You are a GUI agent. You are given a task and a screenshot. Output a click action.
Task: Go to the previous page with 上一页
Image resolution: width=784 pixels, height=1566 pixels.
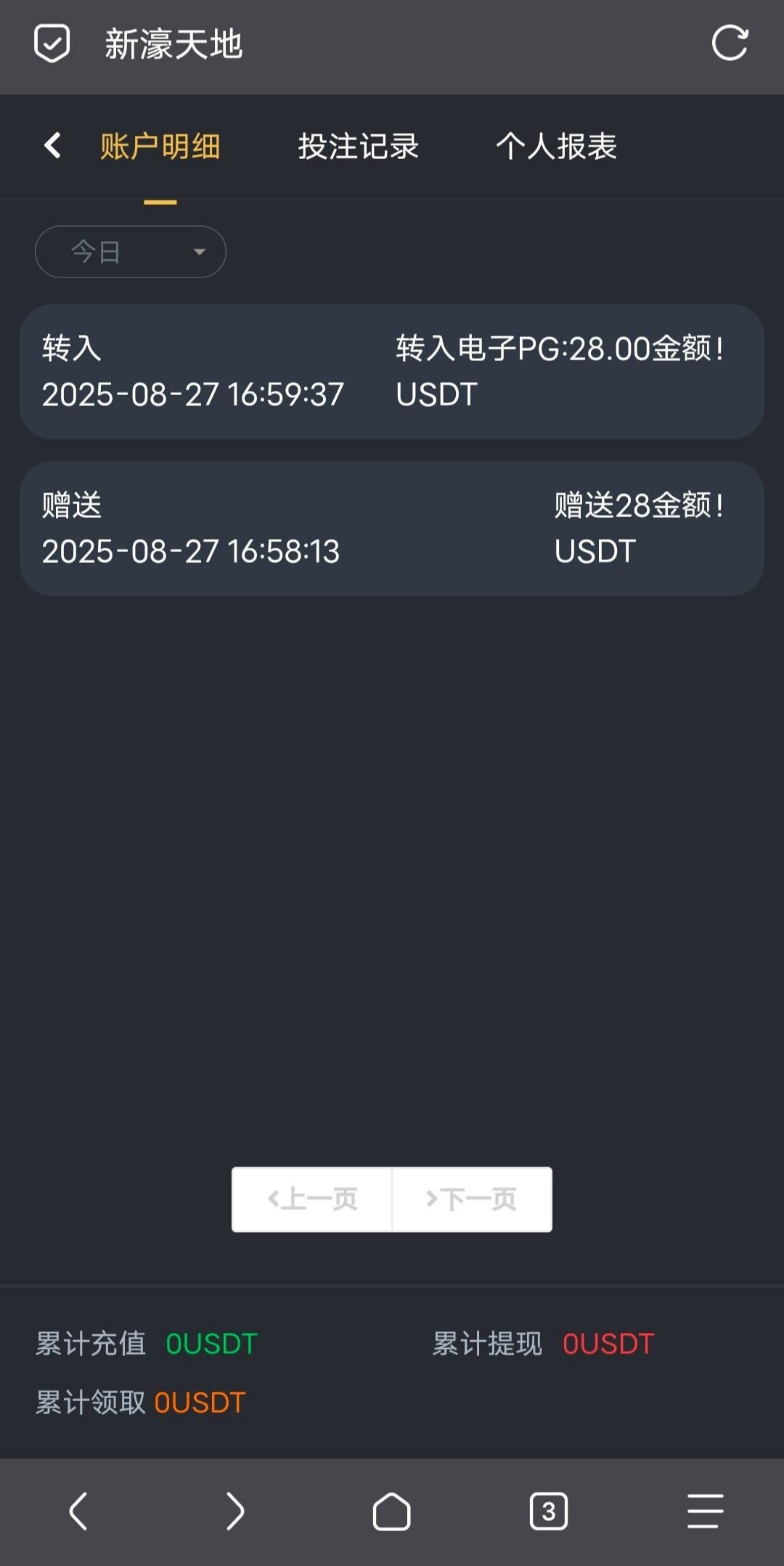(312, 1199)
